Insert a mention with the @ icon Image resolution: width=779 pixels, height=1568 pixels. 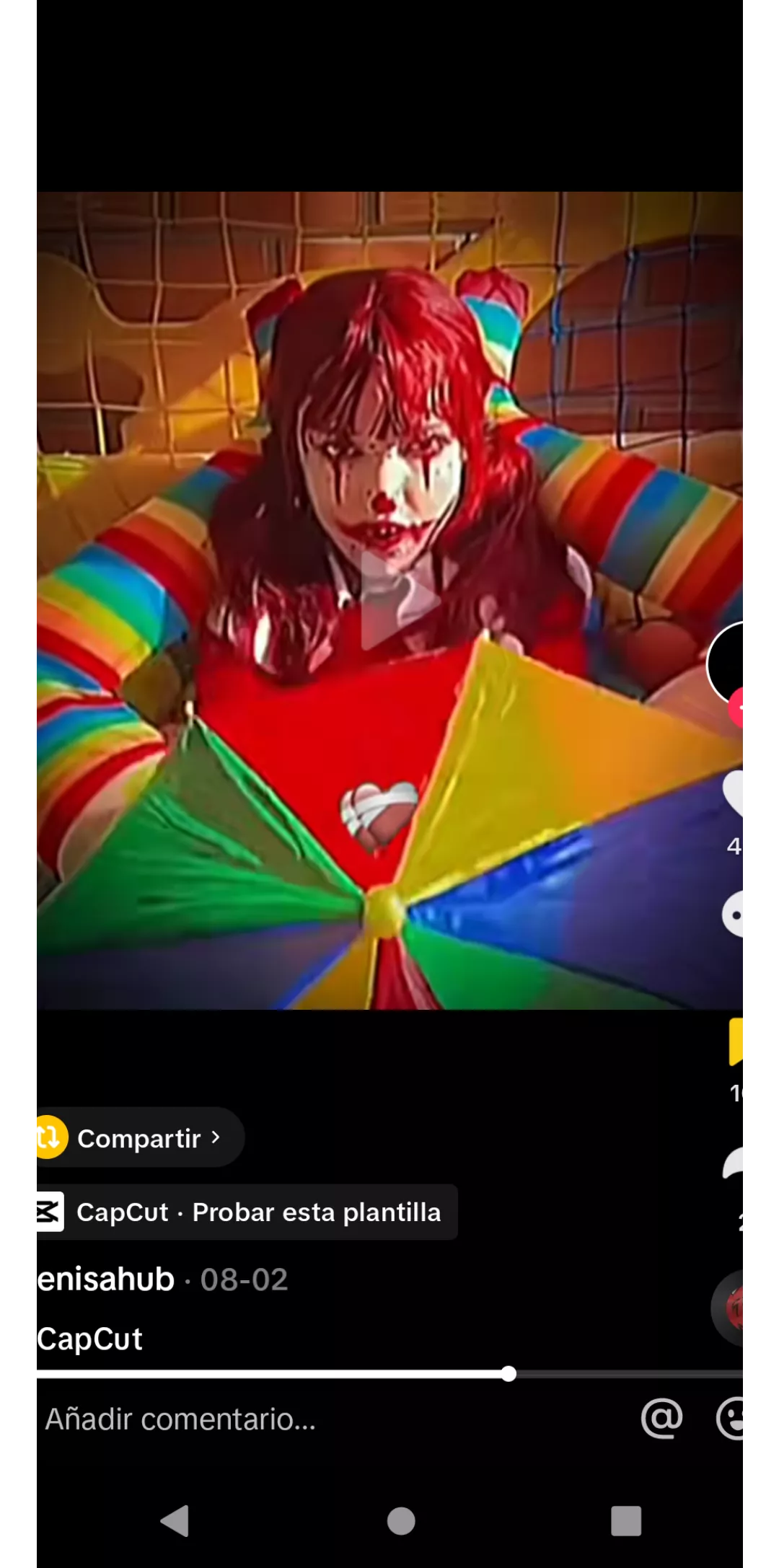click(x=661, y=1418)
